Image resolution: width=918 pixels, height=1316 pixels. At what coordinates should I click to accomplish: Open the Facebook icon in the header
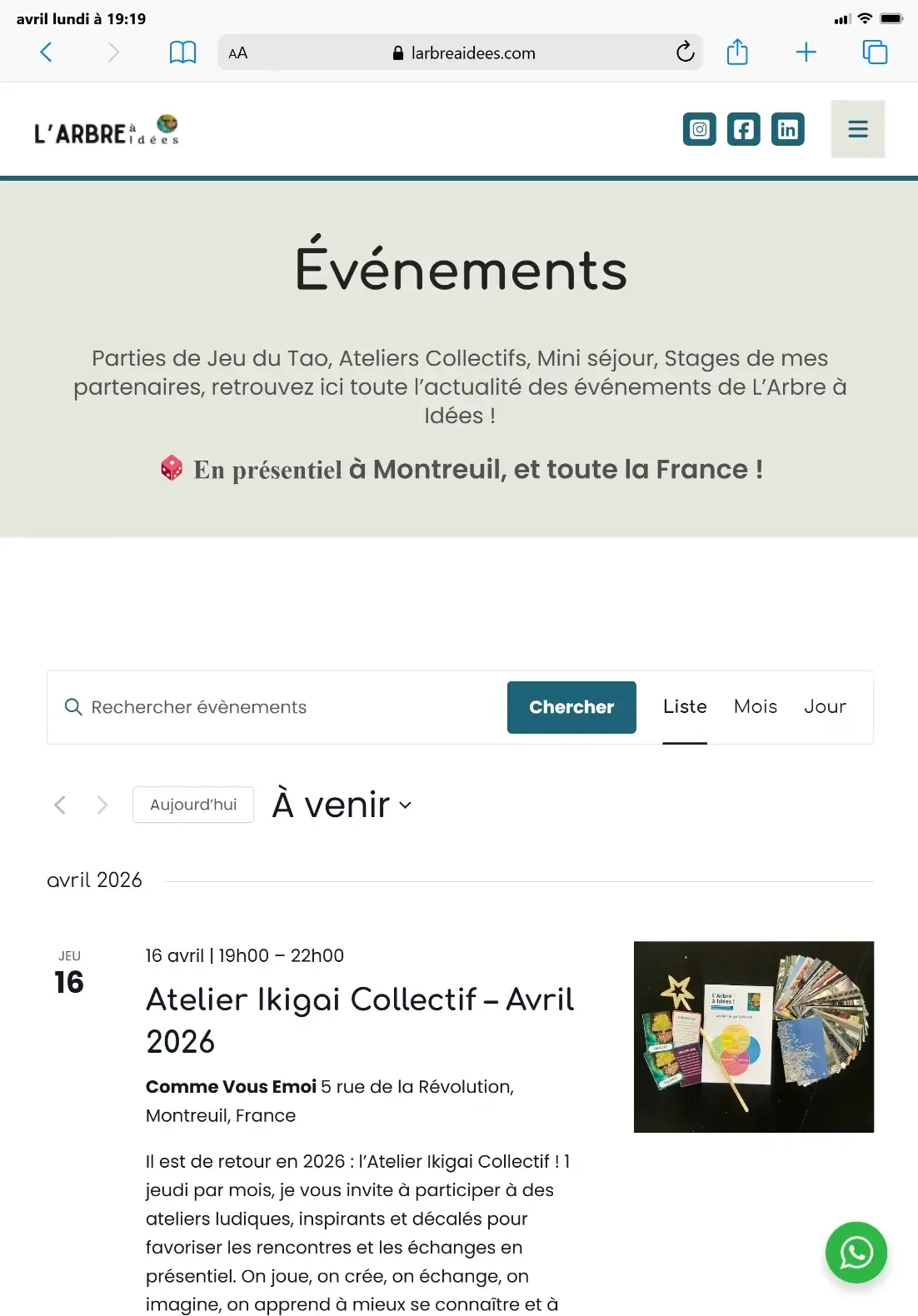[744, 129]
